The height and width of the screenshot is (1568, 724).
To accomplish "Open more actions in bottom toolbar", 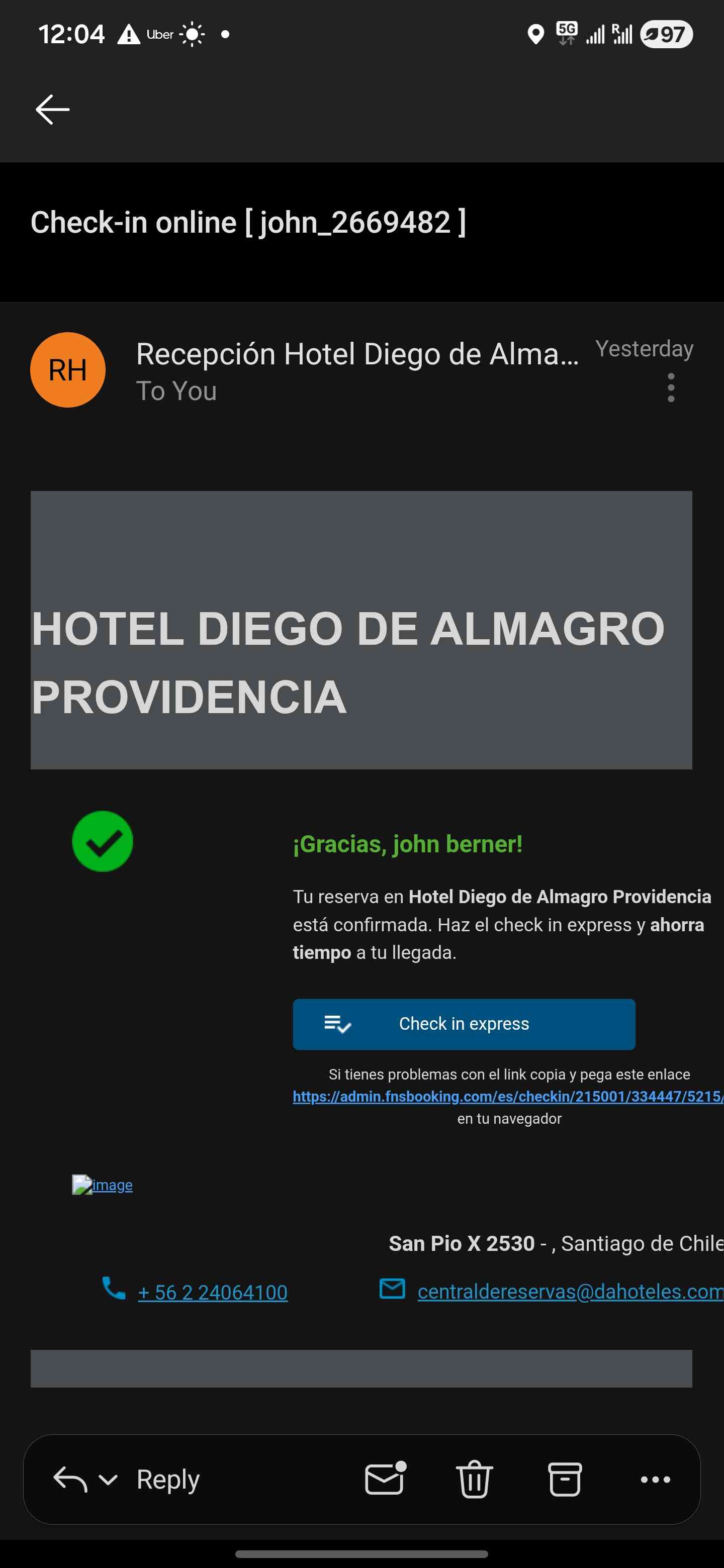I will tap(655, 1479).
